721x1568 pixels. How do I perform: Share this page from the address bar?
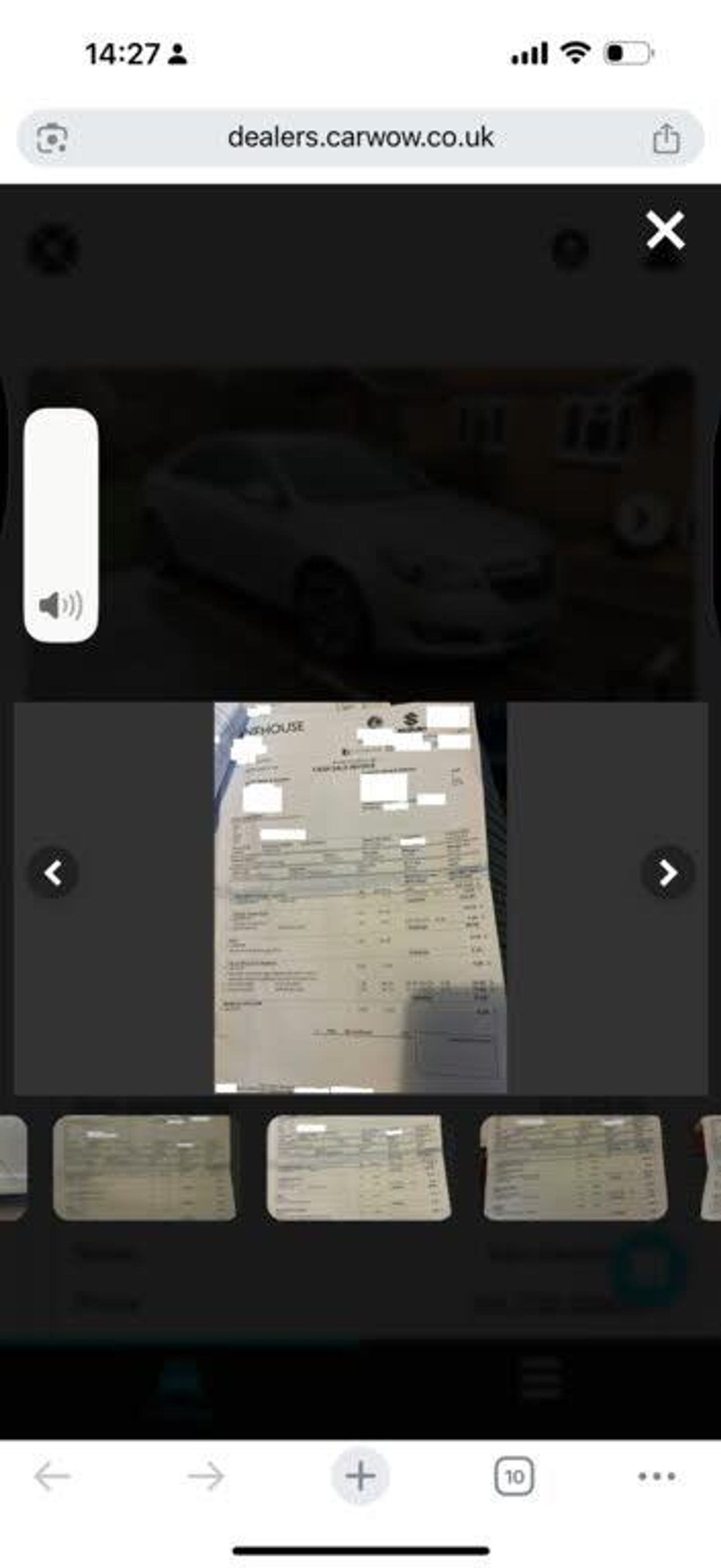click(665, 138)
